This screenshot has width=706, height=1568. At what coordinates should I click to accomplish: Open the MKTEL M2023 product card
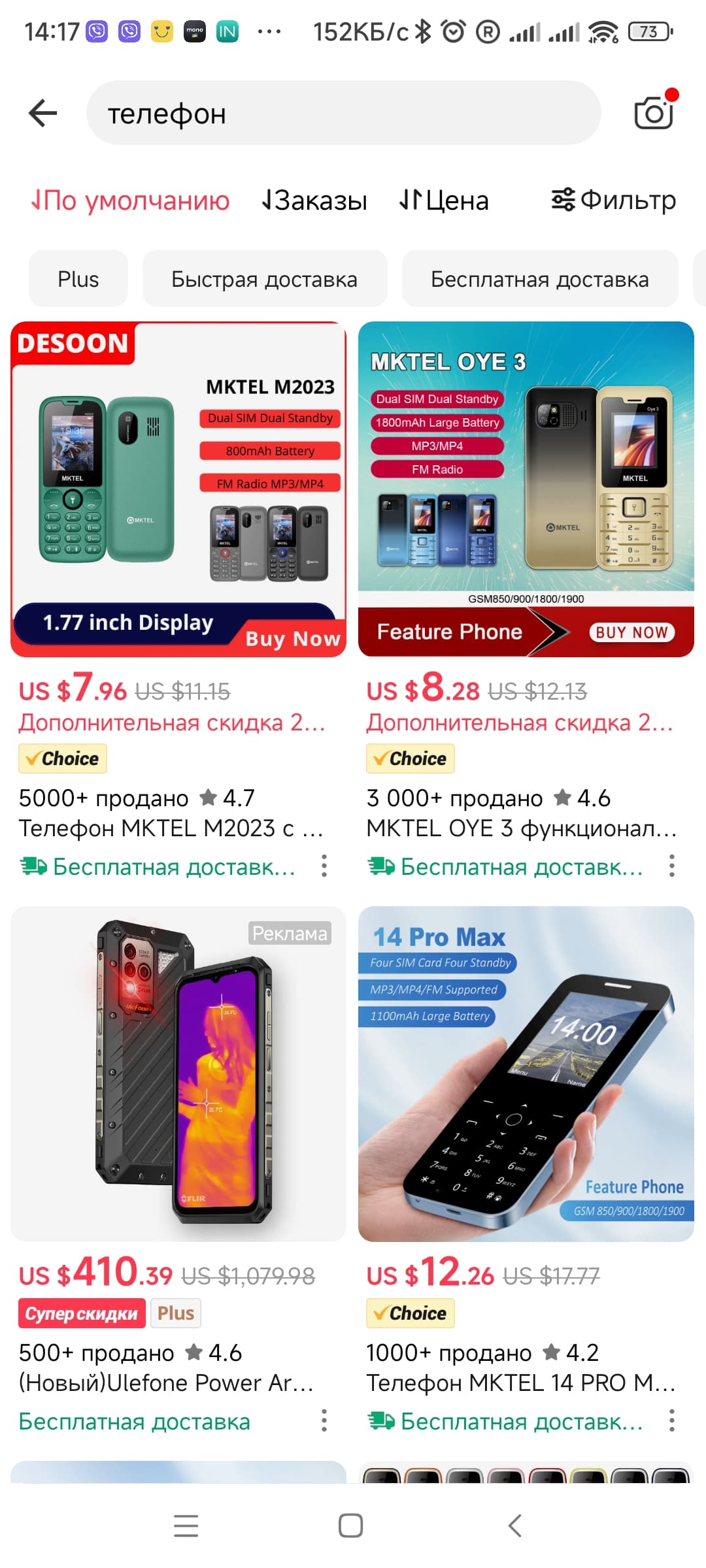tap(178, 490)
